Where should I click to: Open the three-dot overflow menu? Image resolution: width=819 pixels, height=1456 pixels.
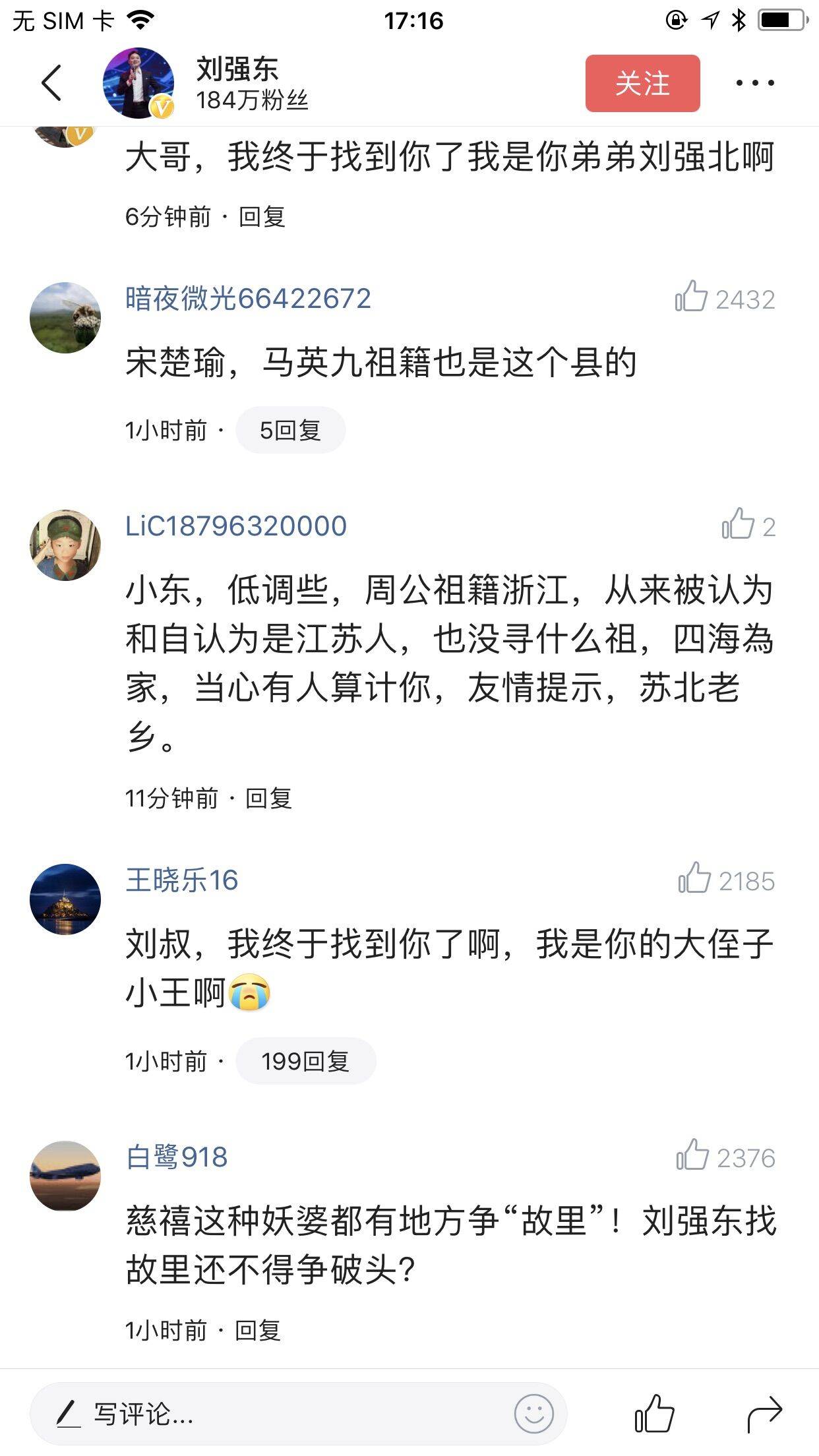754,83
